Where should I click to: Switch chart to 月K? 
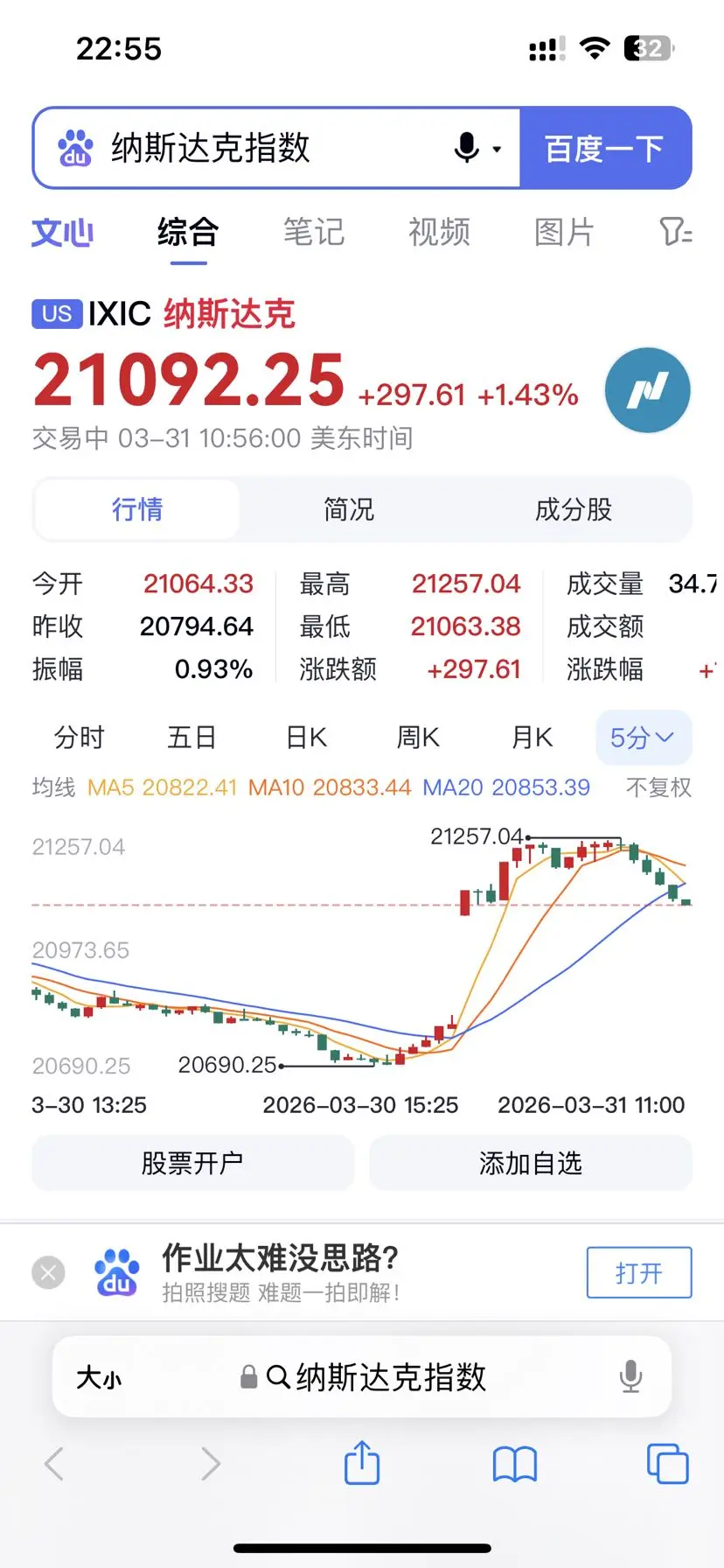pos(532,738)
